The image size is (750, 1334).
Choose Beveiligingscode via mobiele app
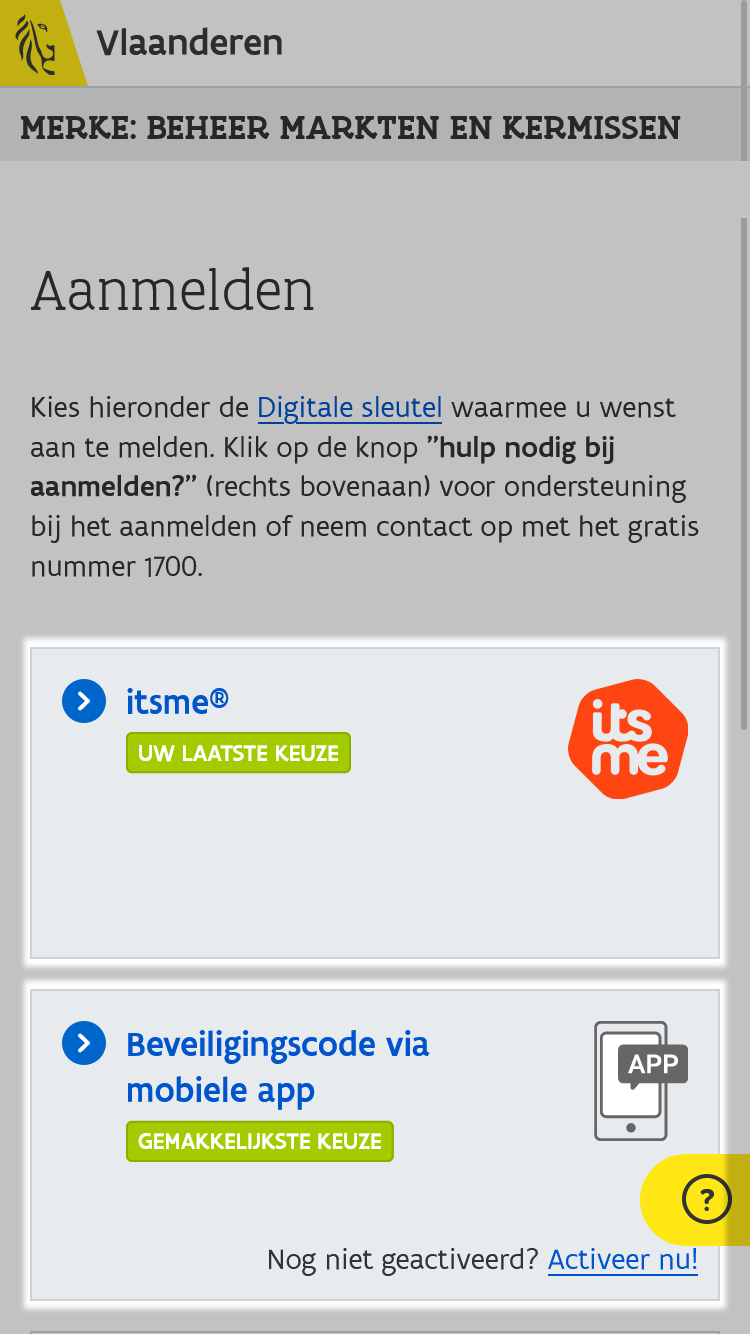click(x=277, y=1067)
